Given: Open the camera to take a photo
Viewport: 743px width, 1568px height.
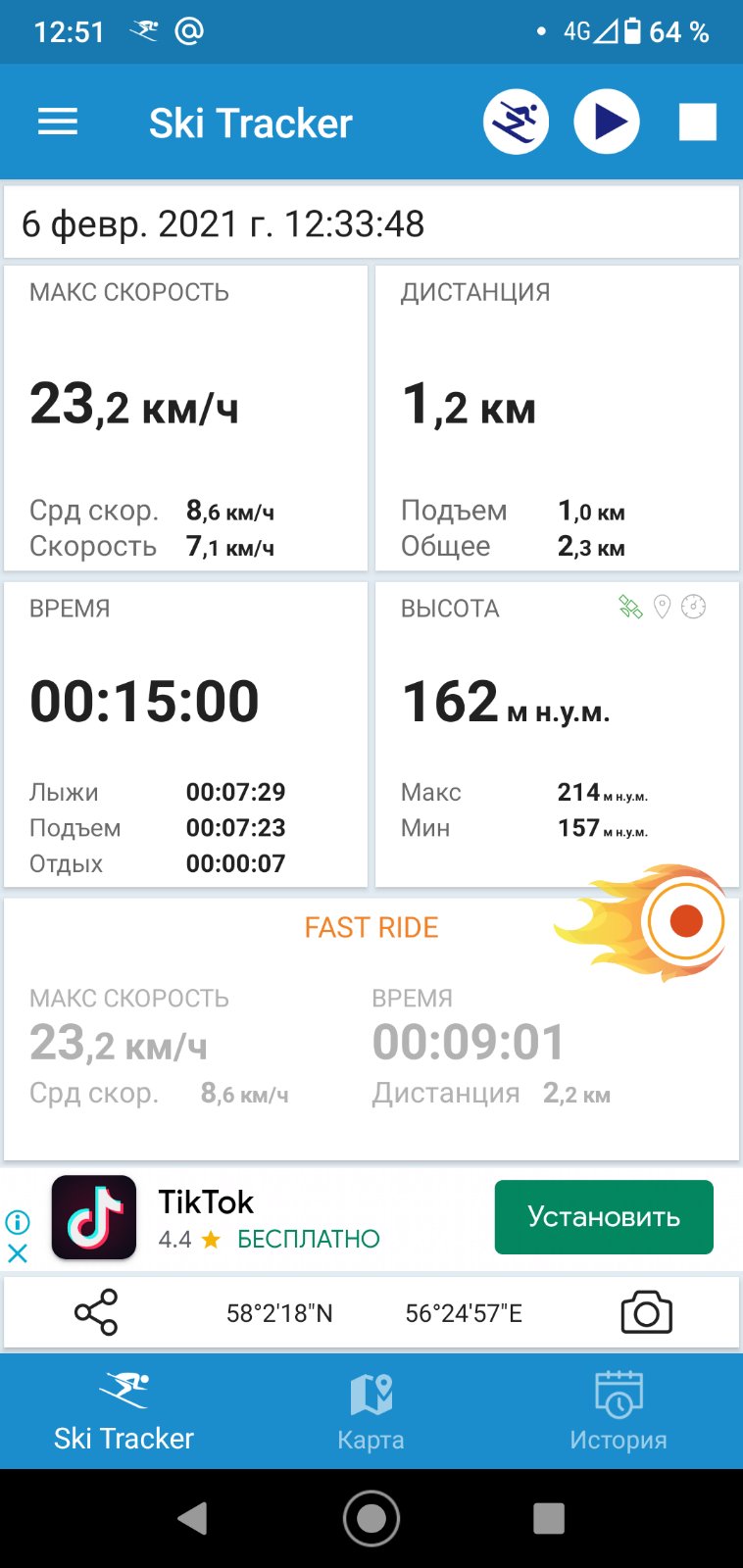Looking at the screenshot, I should [x=647, y=1312].
